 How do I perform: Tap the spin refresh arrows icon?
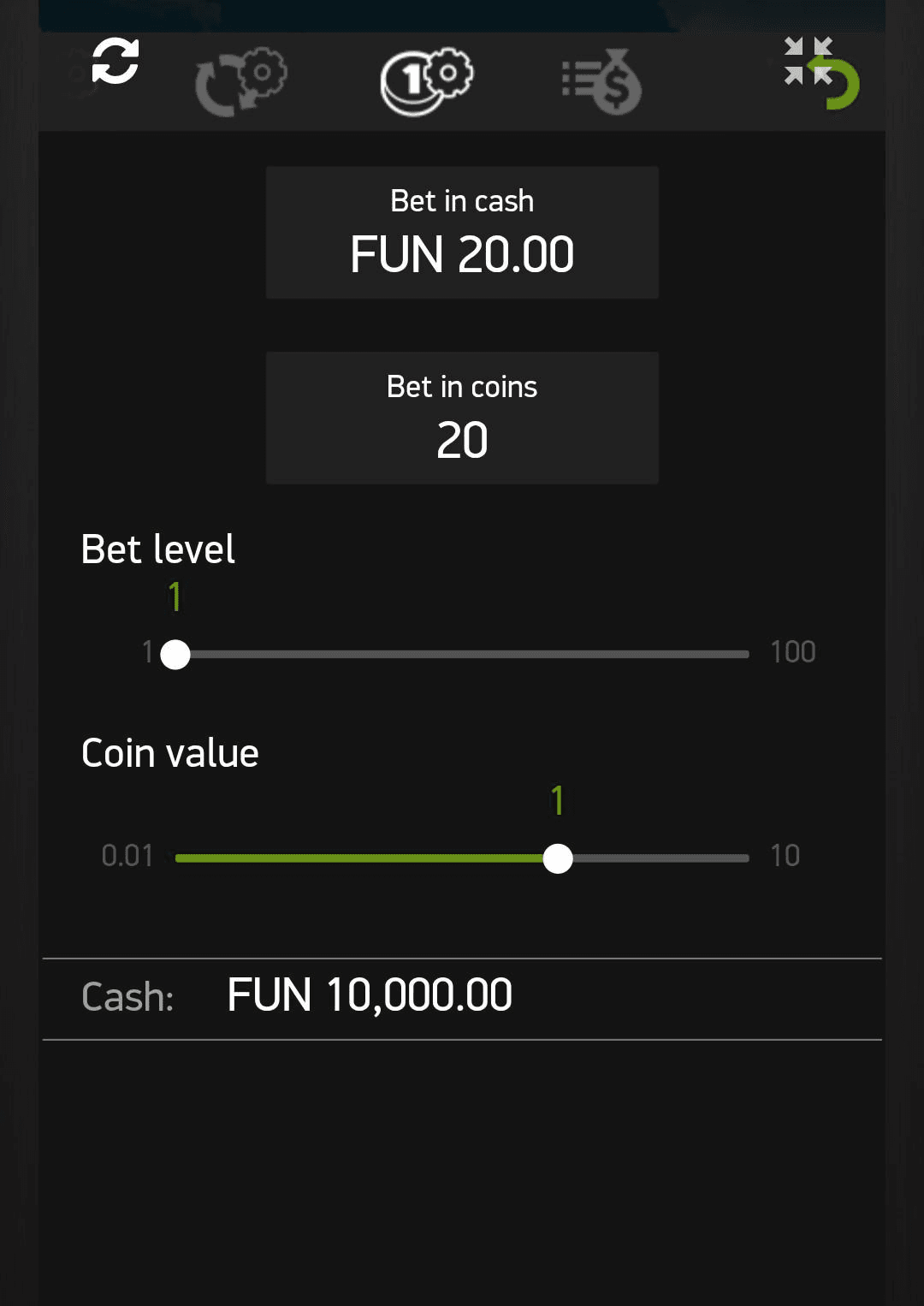(x=115, y=61)
